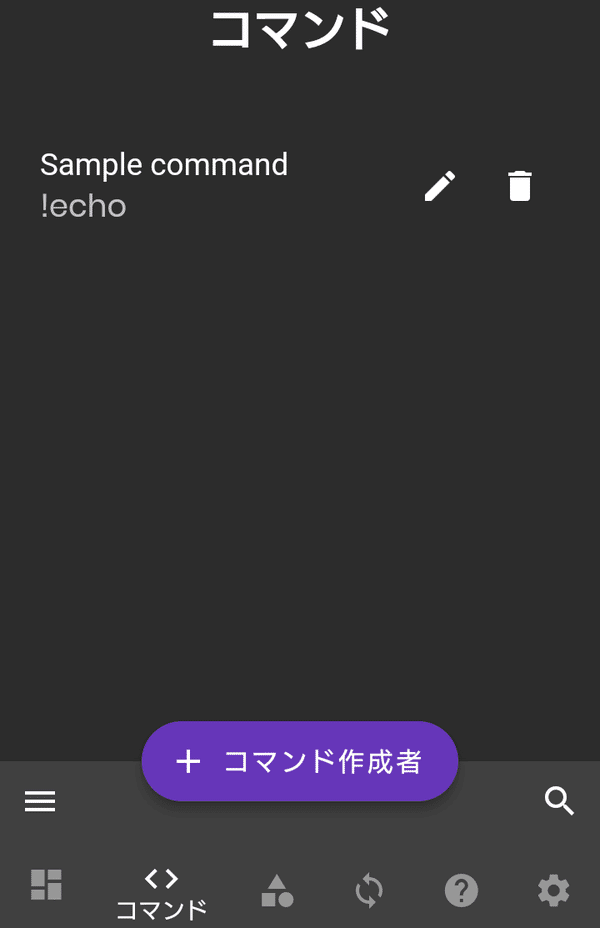
Task: Go to the help question mark tab
Action: pyautogui.click(x=461, y=889)
